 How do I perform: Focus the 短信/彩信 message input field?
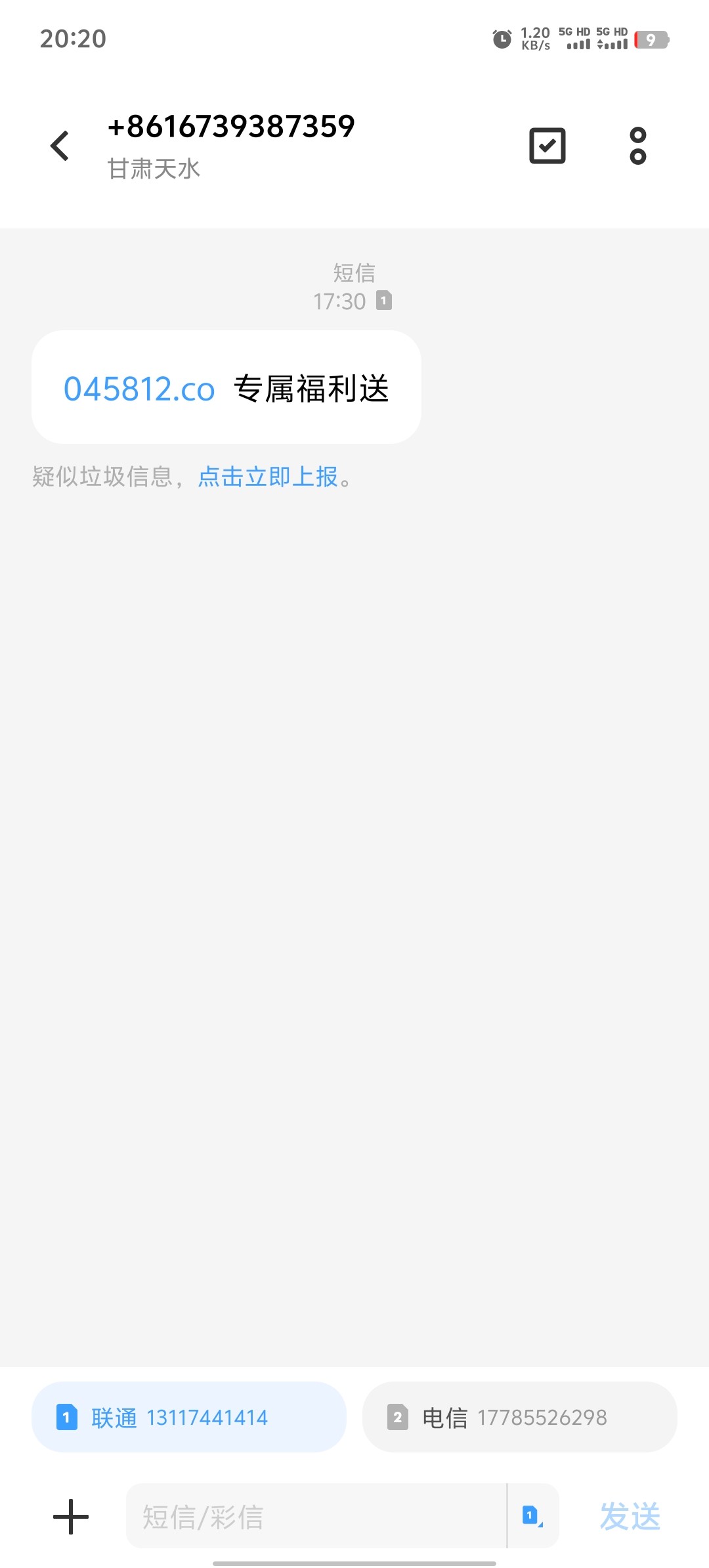(315, 1517)
